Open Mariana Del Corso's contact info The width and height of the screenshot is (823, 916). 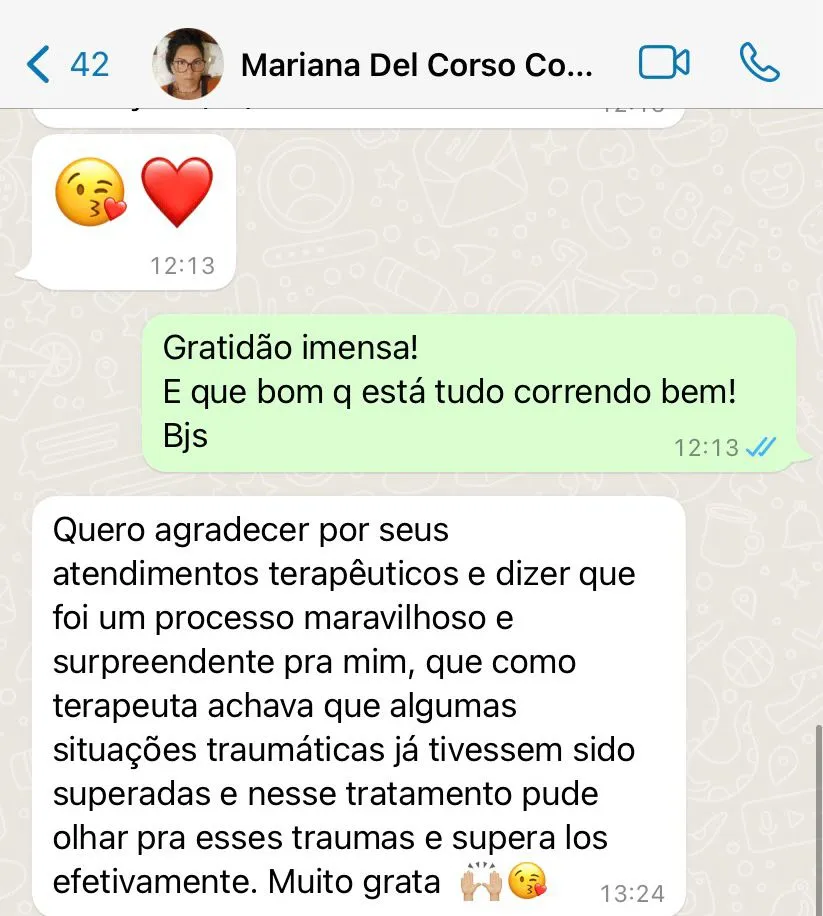tap(416, 66)
